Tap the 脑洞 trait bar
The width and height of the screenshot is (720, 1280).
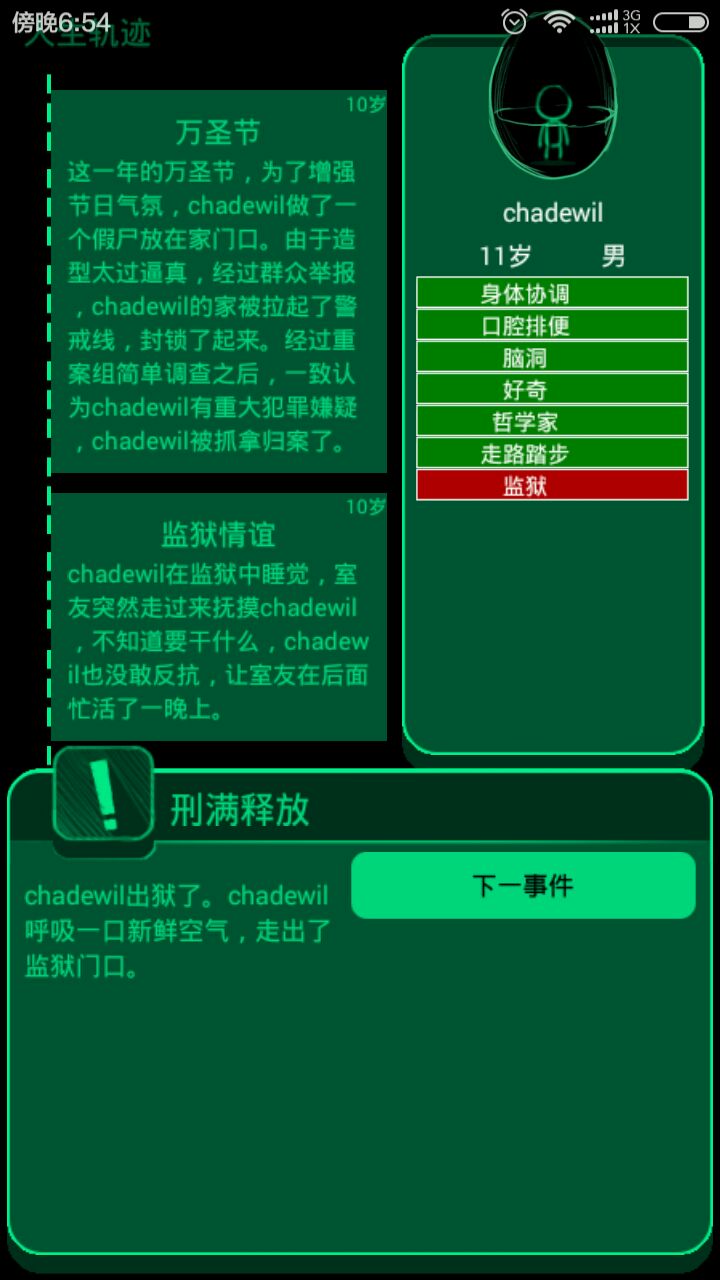552,357
